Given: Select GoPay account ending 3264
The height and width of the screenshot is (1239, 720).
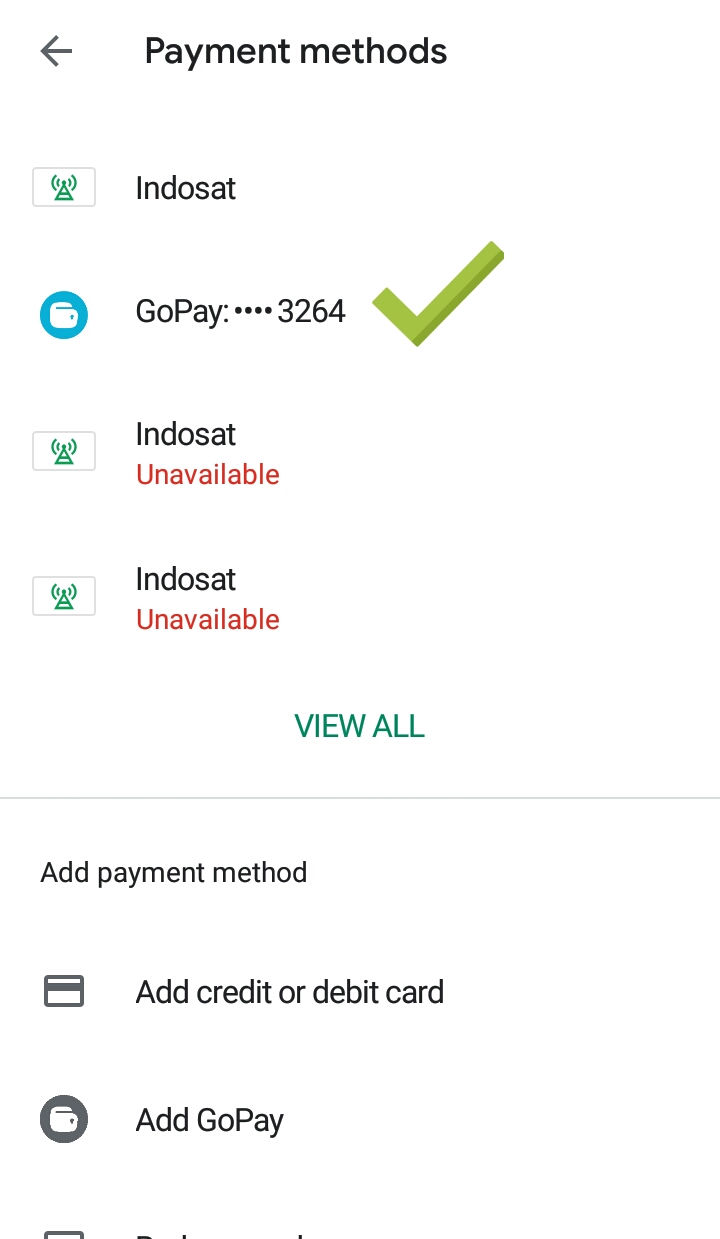Looking at the screenshot, I should click(x=240, y=311).
